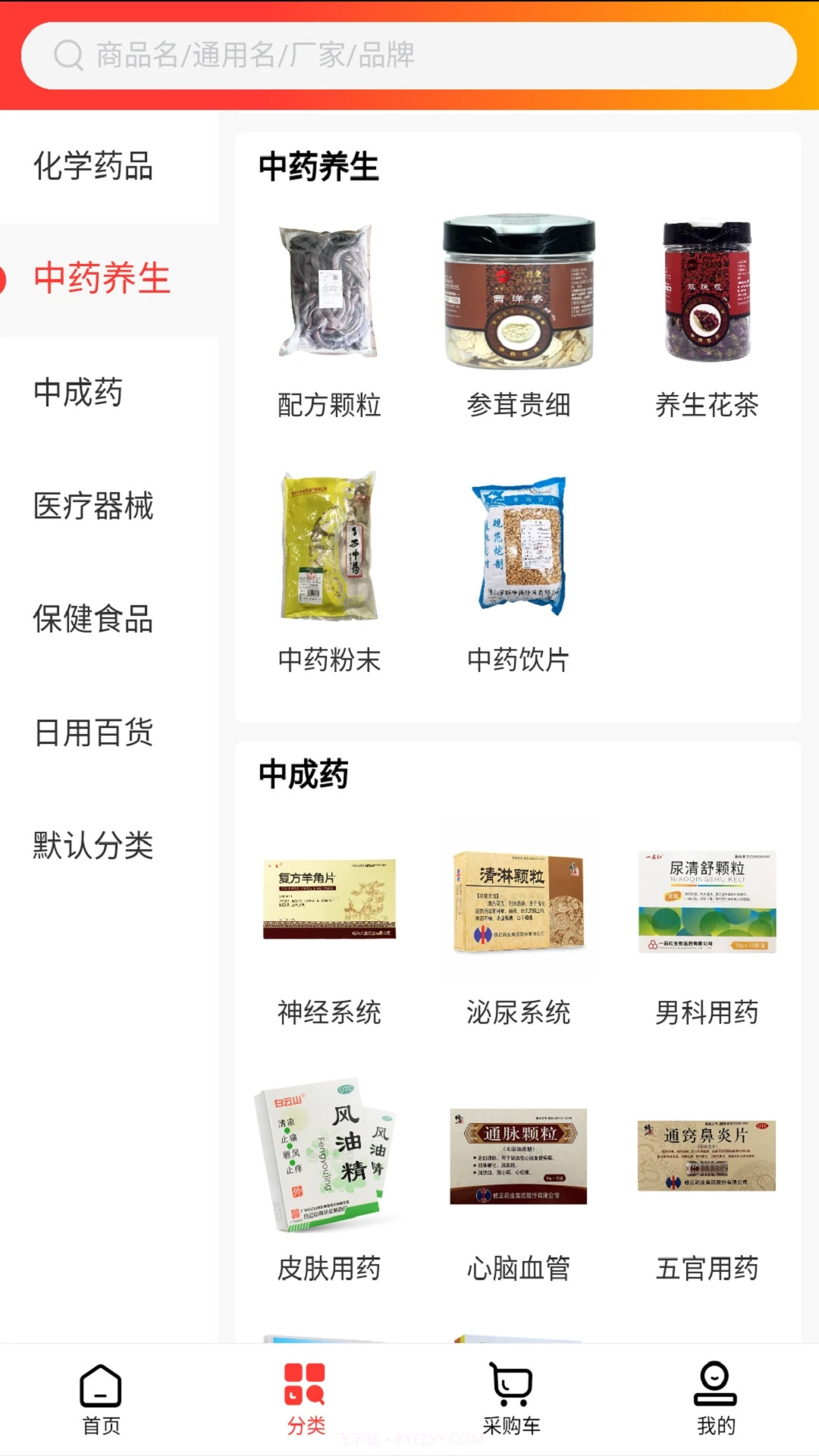Select 化学药品 in the sidebar
Screen dimensions: 819x1456
(x=91, y=168)
